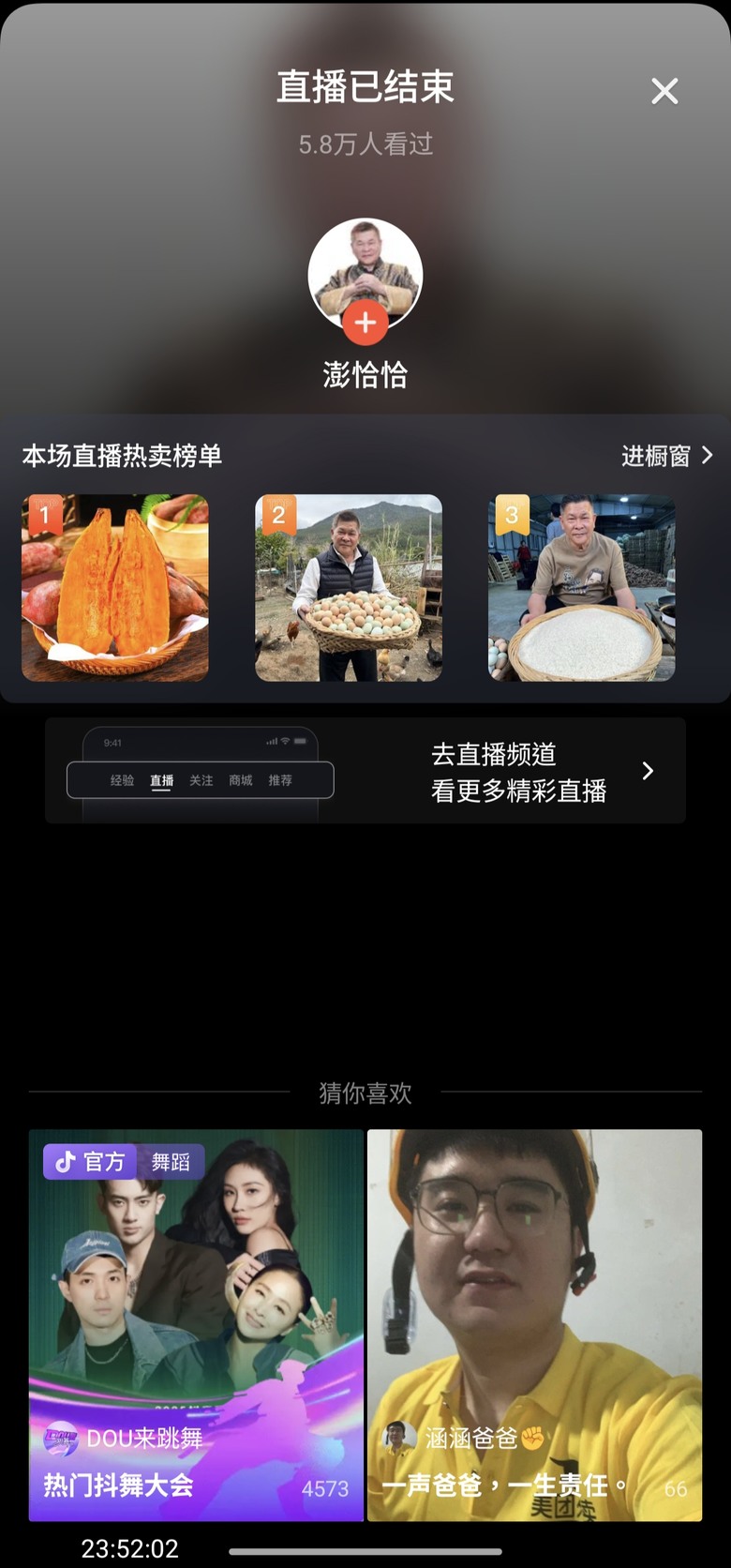Screen dimensions: 731x1568
Task: Open the Douyin official badge on the dance livestream
Action: click(x=90, y=1163)
